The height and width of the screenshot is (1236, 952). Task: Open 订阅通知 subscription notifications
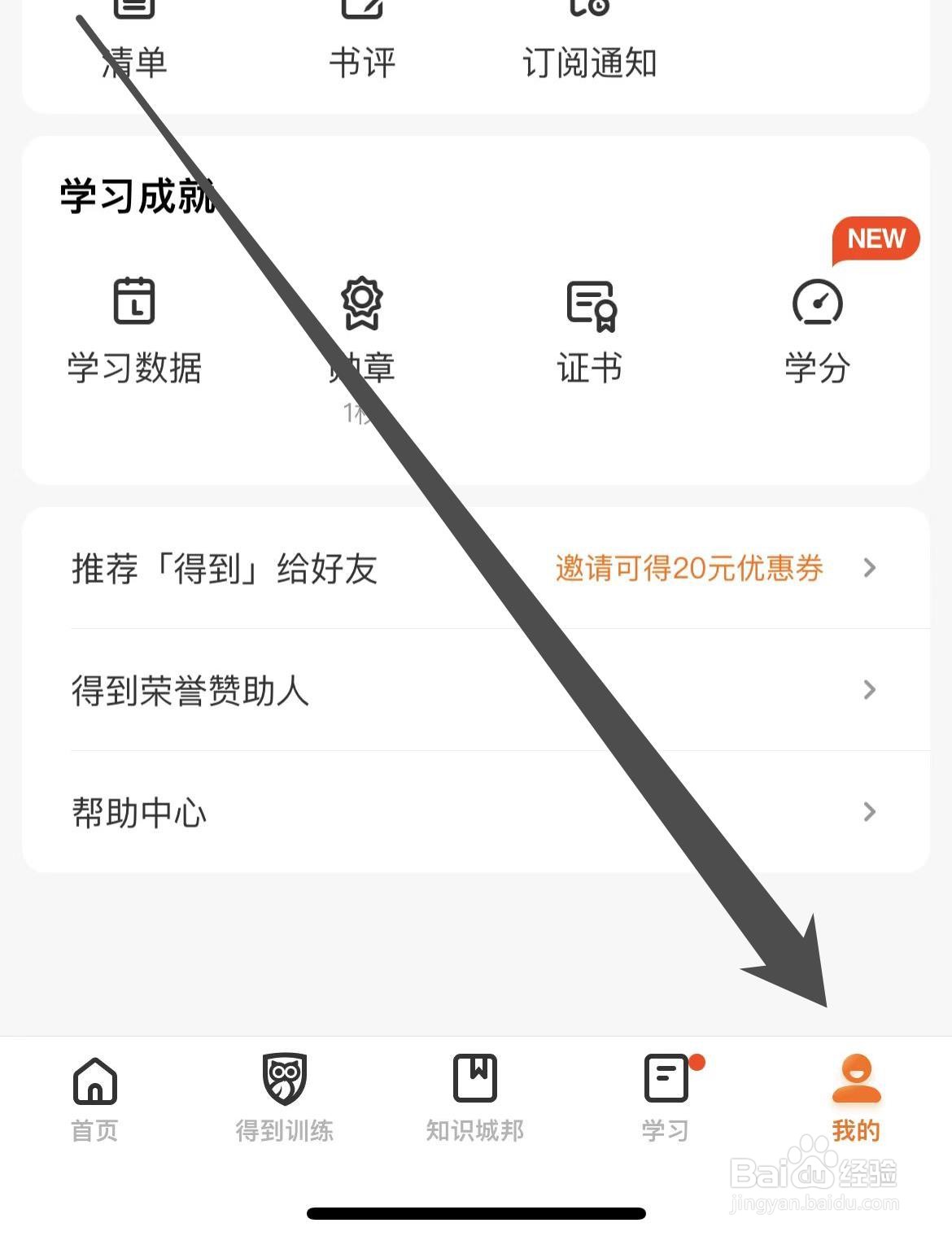tap(589, 37)
